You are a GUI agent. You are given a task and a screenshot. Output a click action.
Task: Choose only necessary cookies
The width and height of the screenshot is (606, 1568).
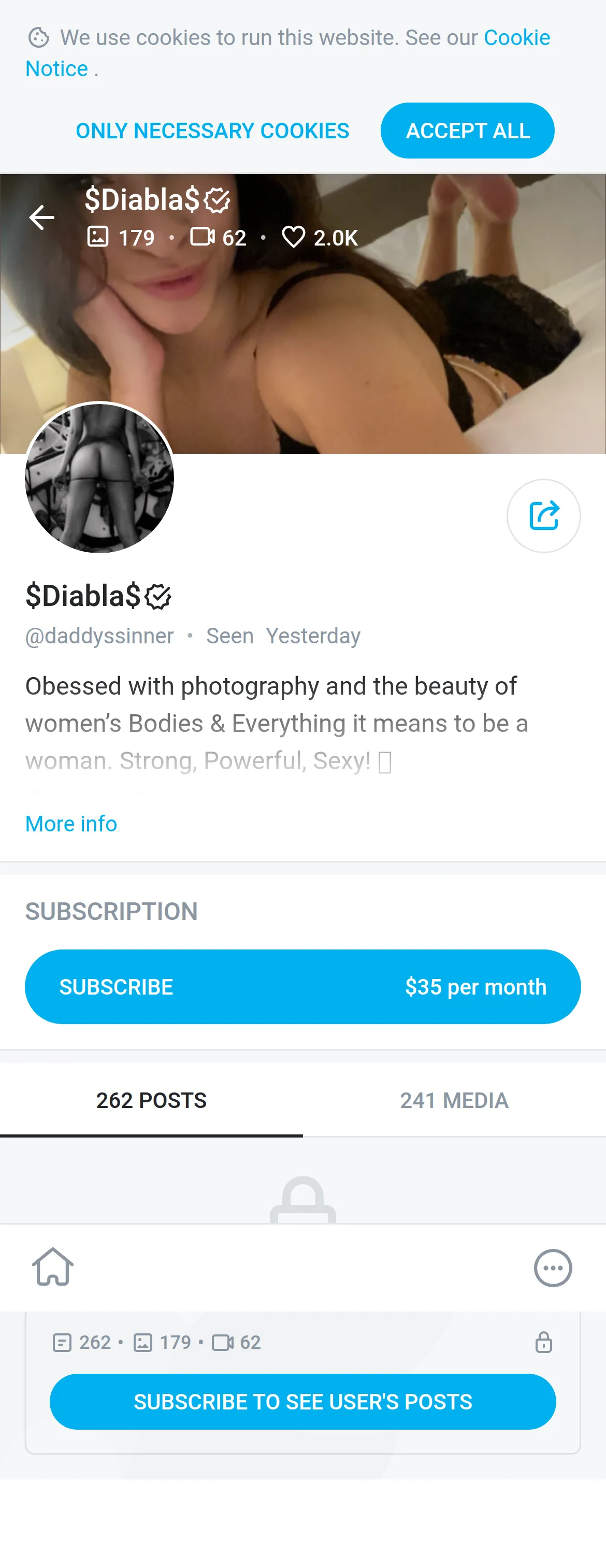pyautogui.click(x=212, y=131)
